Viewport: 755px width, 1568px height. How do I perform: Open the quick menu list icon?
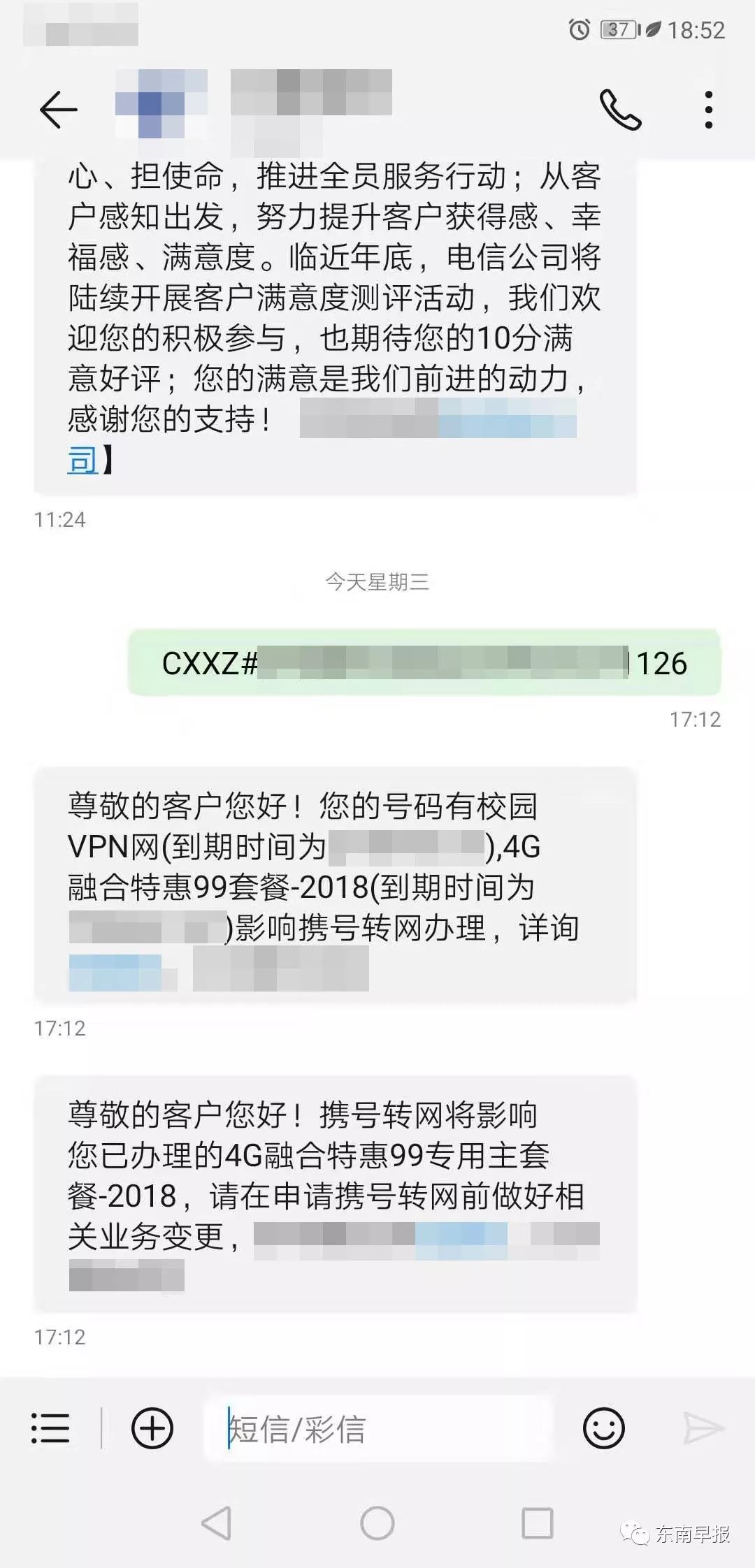[x=50, y=1428]
